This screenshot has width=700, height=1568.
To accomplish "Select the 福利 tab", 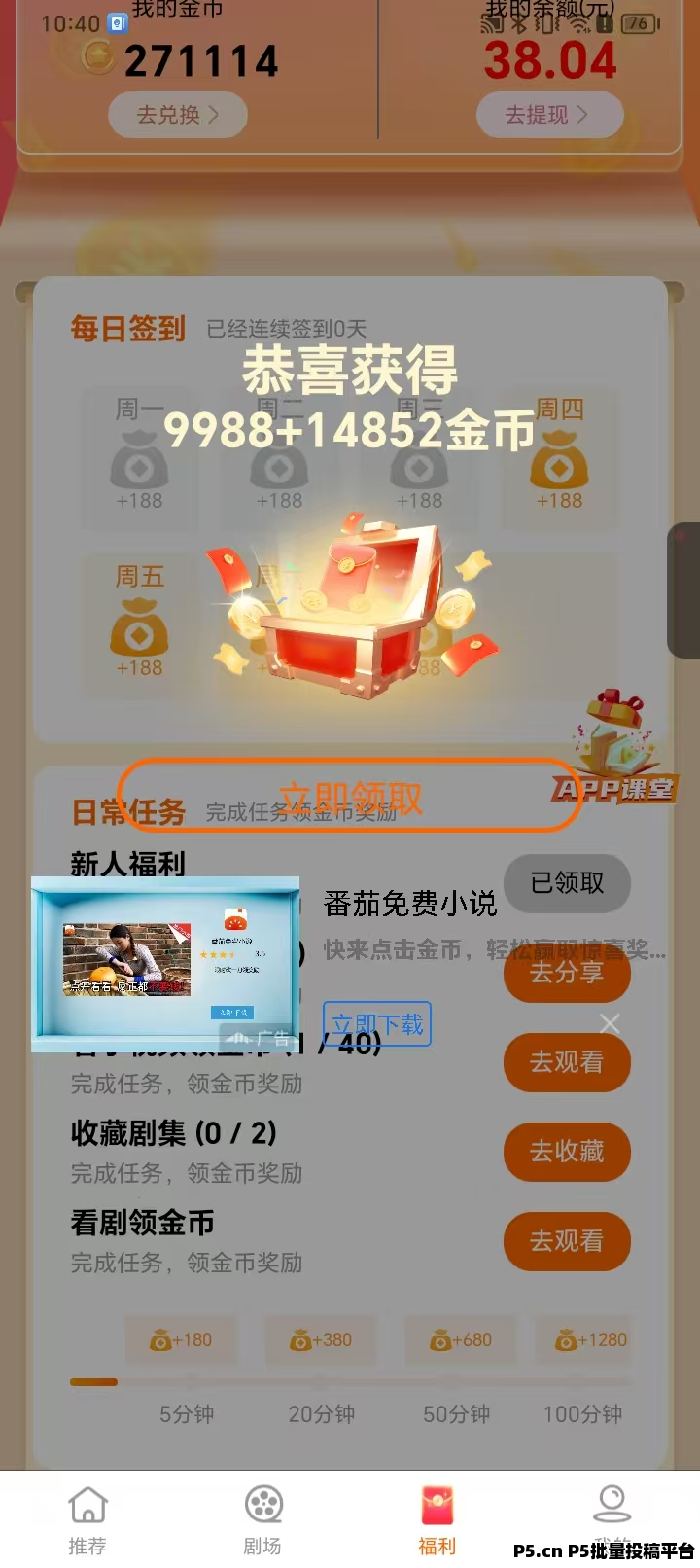I will pos(437,1521).
